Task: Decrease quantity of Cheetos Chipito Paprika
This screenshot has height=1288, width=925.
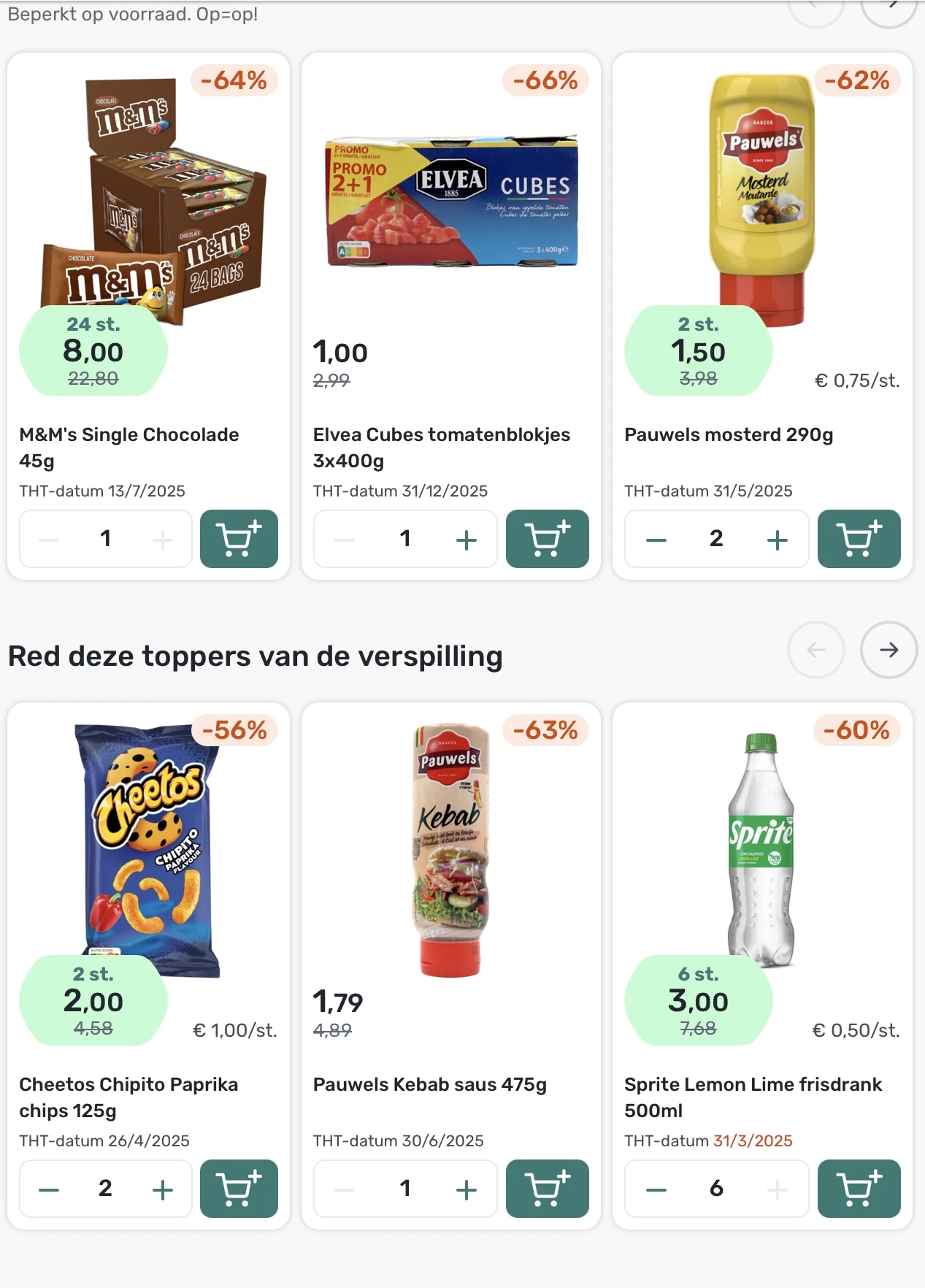Action: [49, 1189]
